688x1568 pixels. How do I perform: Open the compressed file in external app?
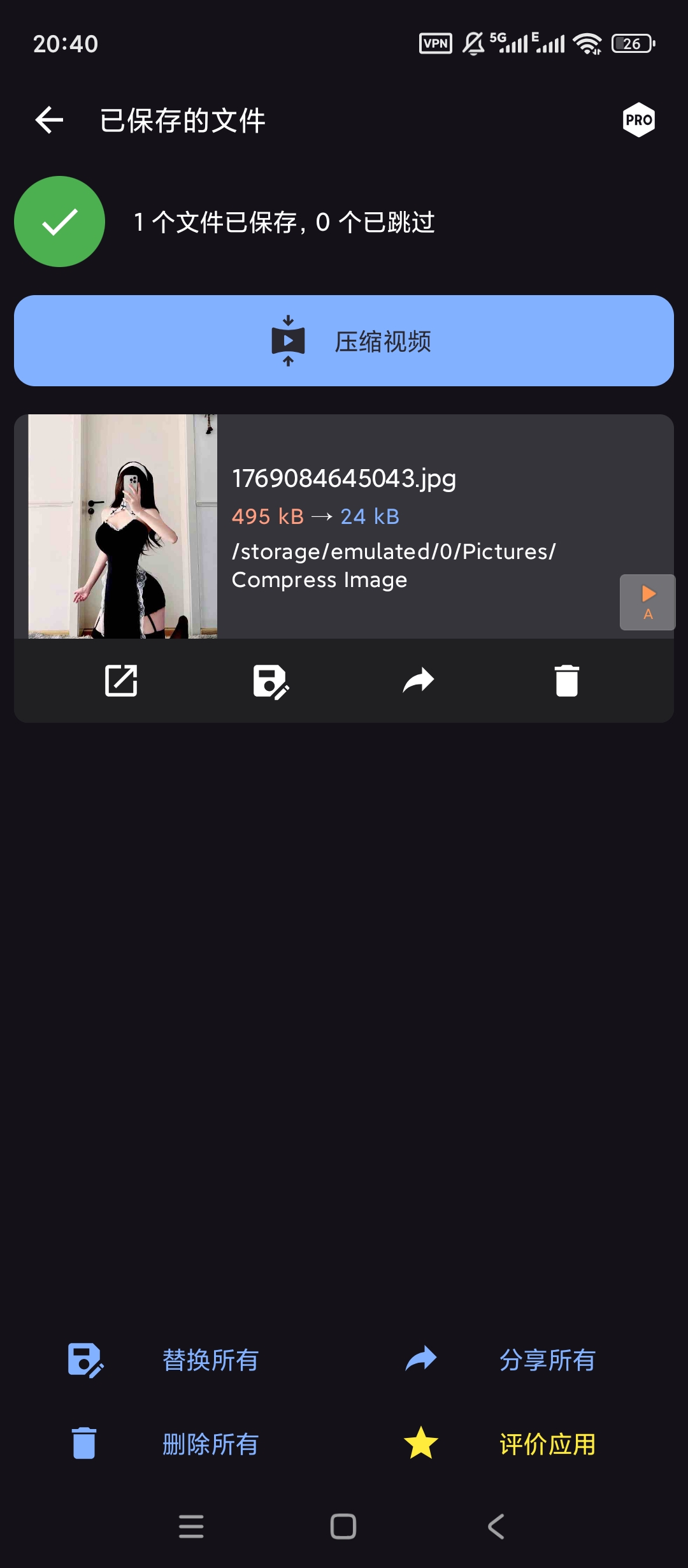(121, 681)
